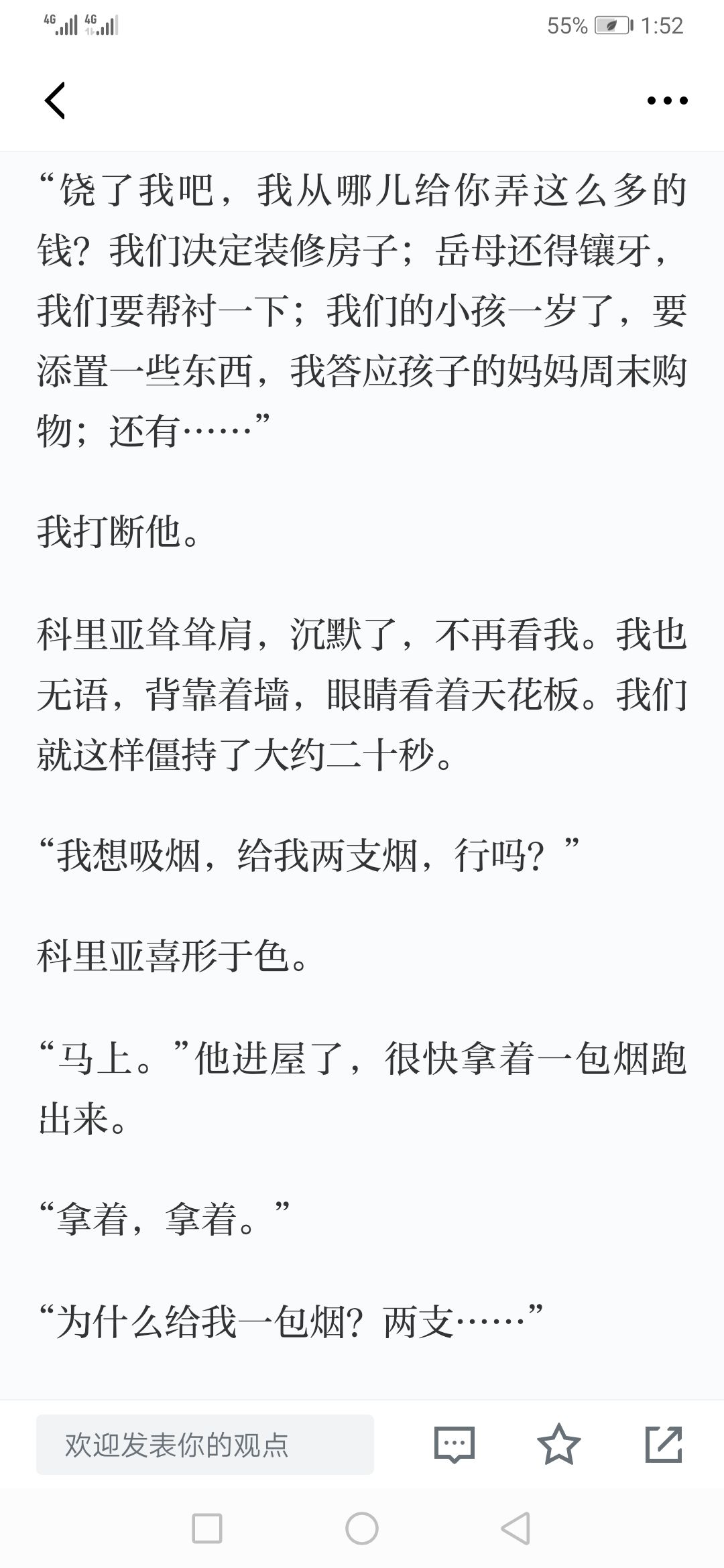Tap the system home button
The width and height of the screenshot is (724, 1568).
point(362,1528)
